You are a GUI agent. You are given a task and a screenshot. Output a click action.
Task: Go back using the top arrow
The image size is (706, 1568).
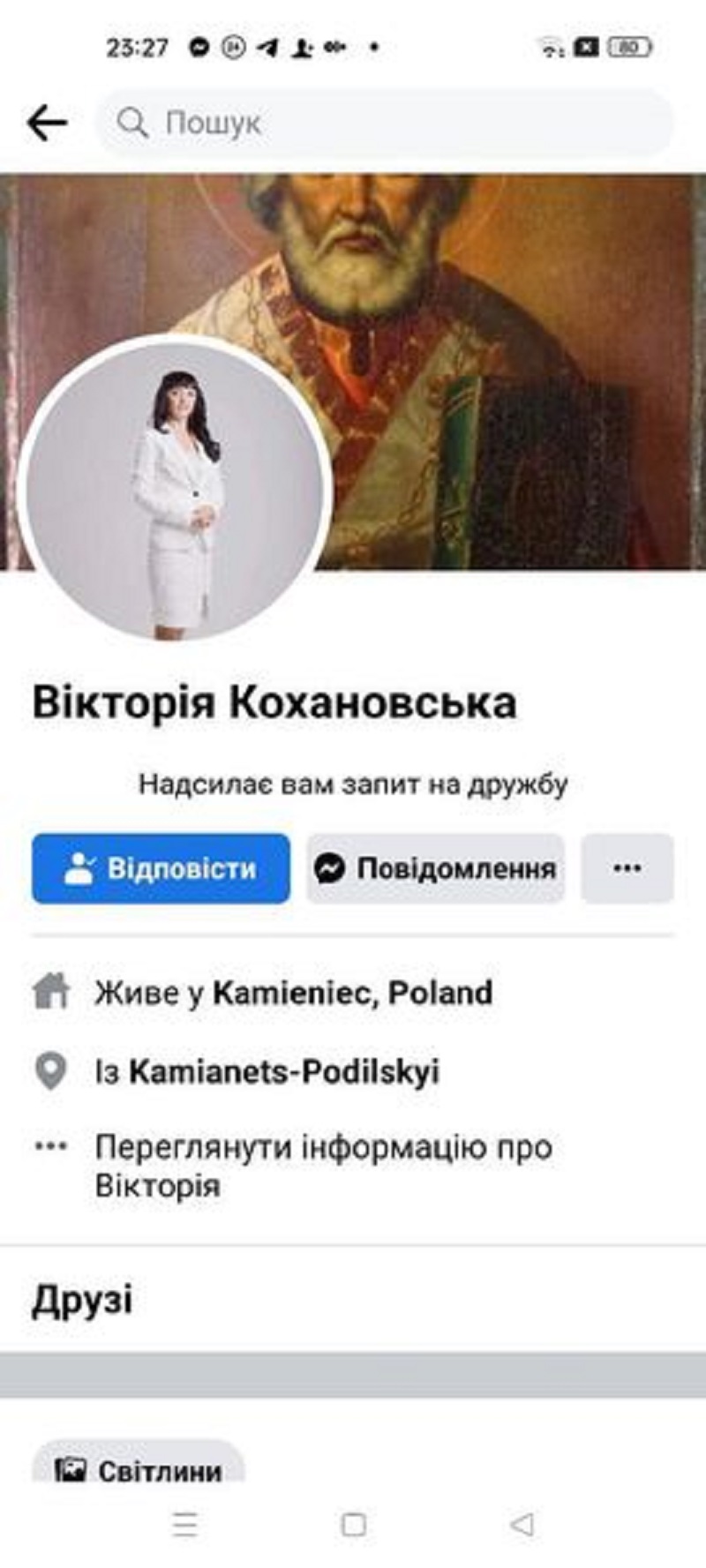point(47,123)
